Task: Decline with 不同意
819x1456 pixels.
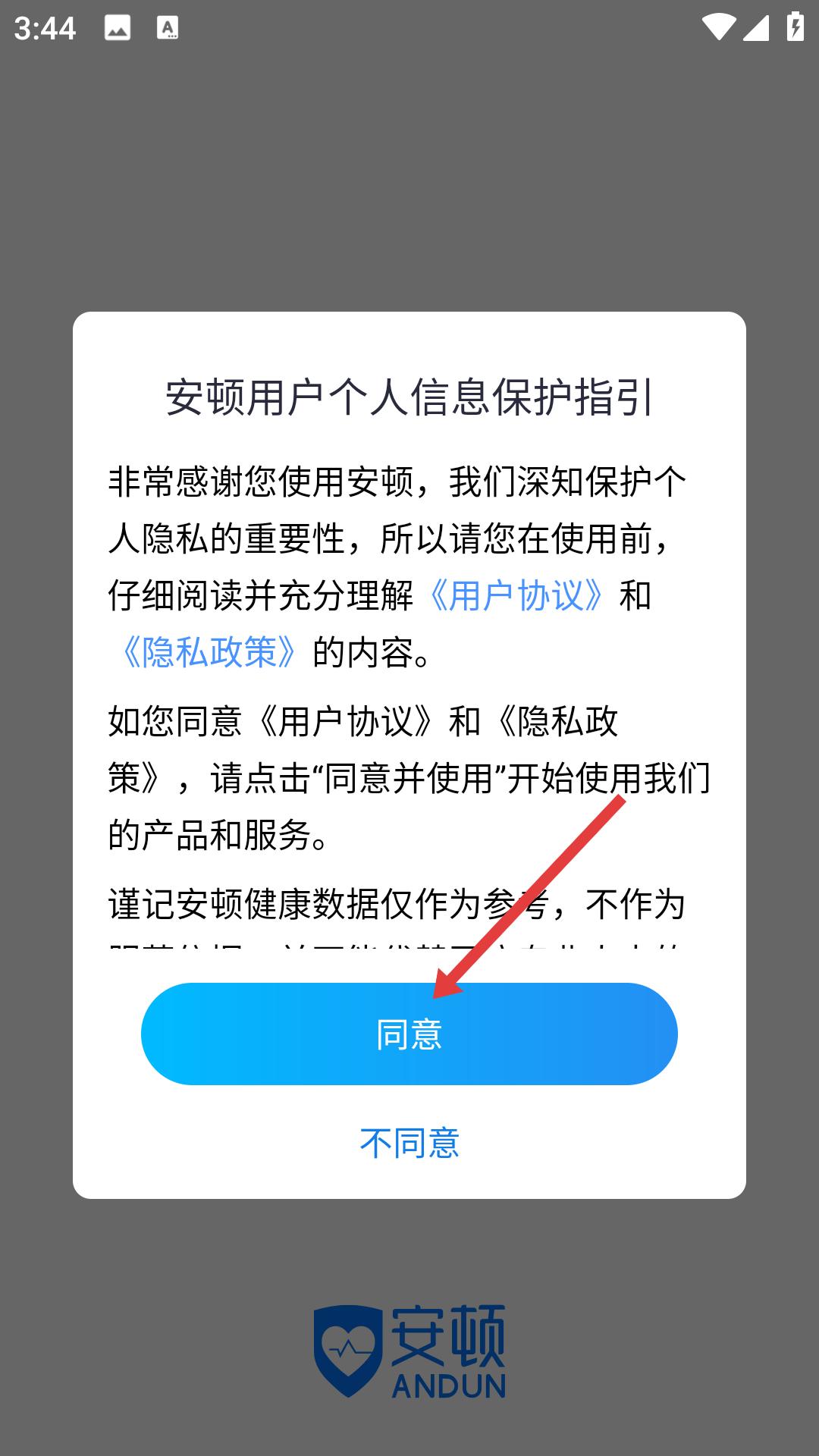Action: [409, 1143]
